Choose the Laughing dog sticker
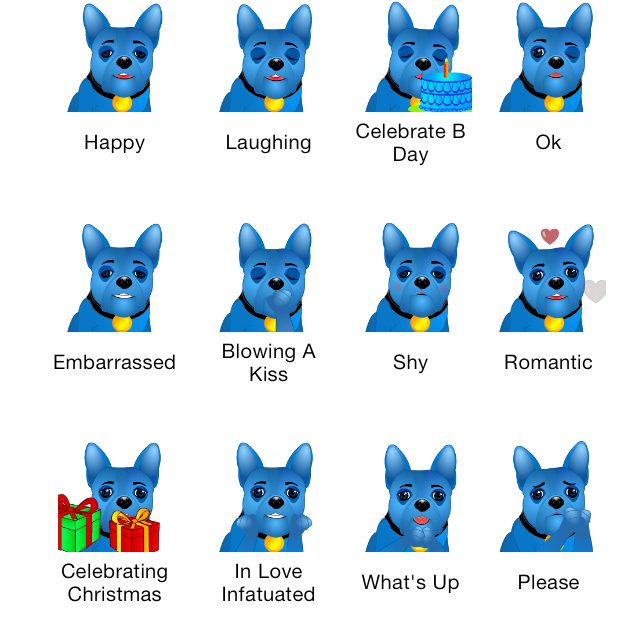The height and width of the screenshot is (634, 640). pos(268,60)
